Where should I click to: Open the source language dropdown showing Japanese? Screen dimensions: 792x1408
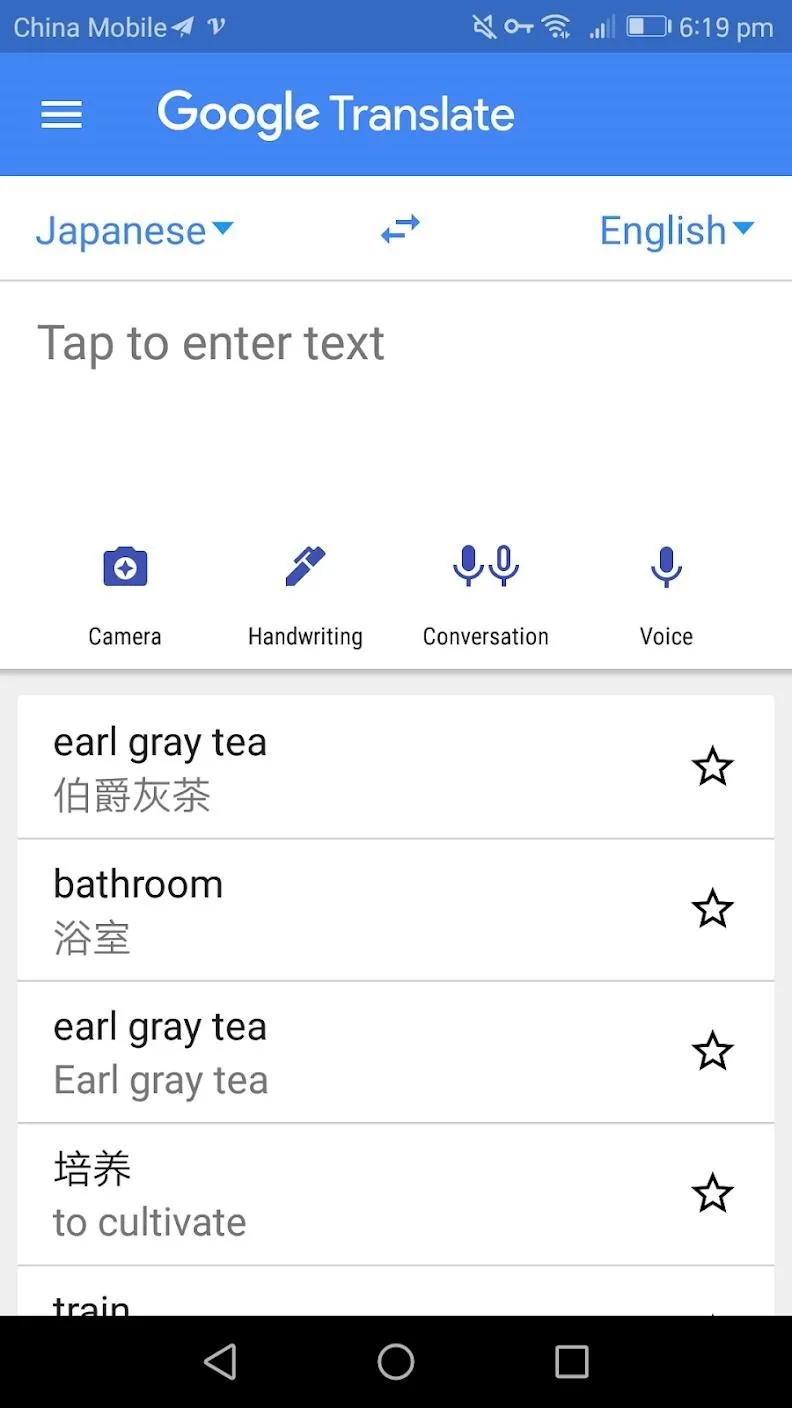pyautogui.click(x=134, y=229)
